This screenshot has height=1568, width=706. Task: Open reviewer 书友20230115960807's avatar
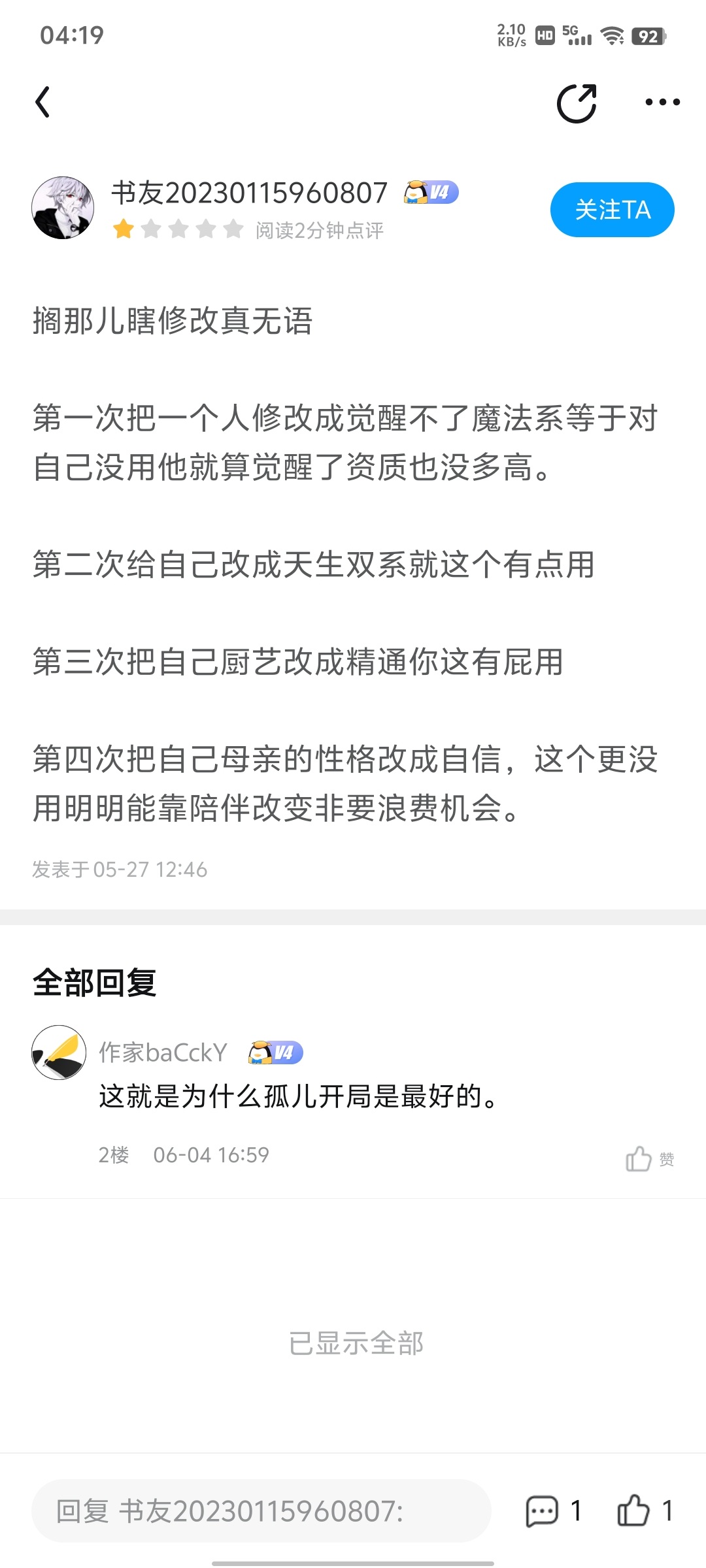(x=63, y=208)
